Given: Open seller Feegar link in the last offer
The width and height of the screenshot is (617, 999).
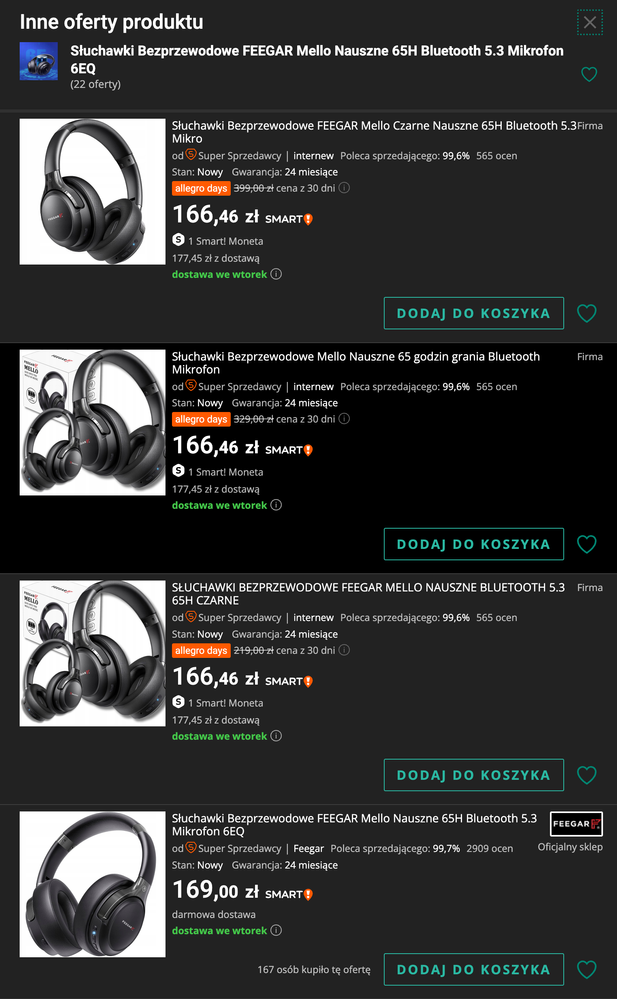Looking at the screenshot, I should [308, 848].
